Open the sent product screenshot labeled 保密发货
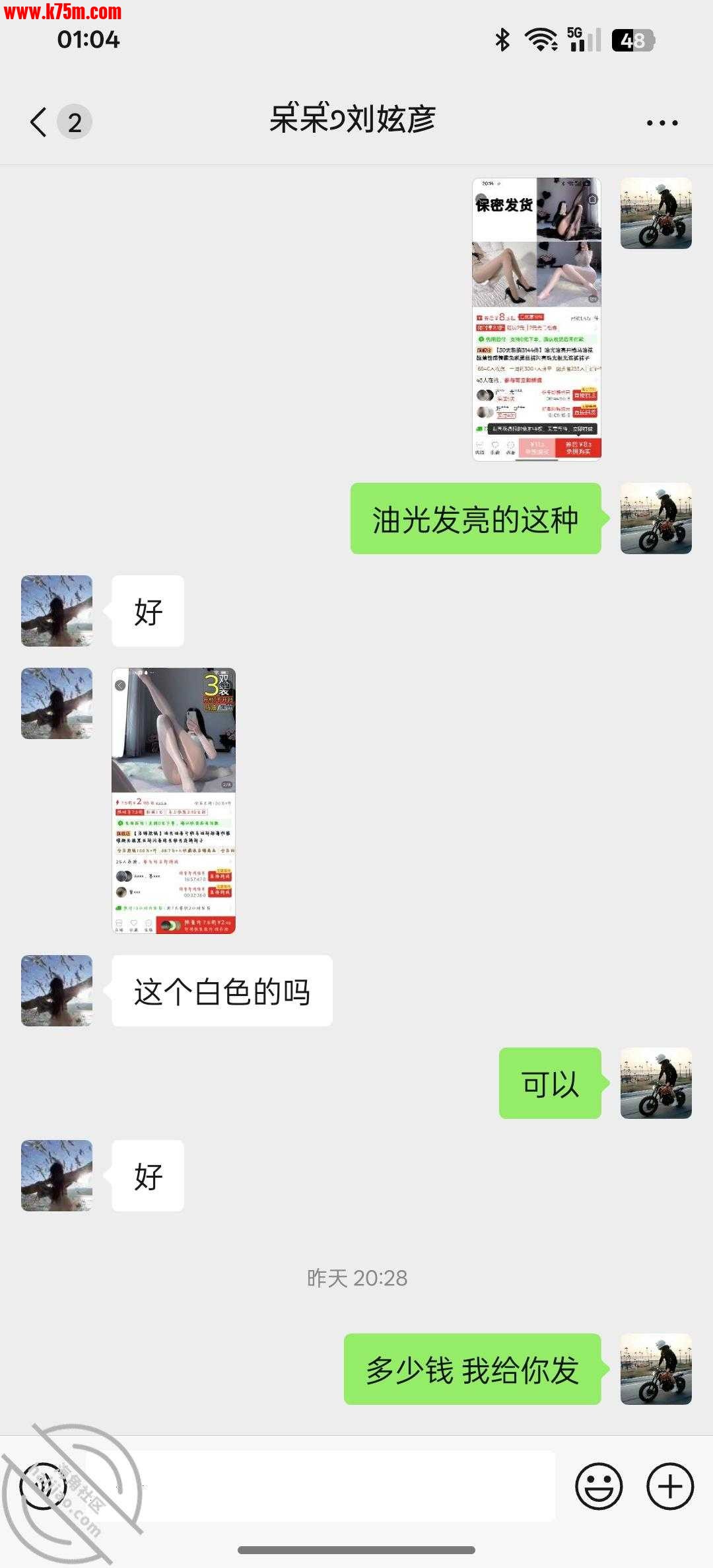This screenshot has width=713, height=1568. [x=537, y=319]
